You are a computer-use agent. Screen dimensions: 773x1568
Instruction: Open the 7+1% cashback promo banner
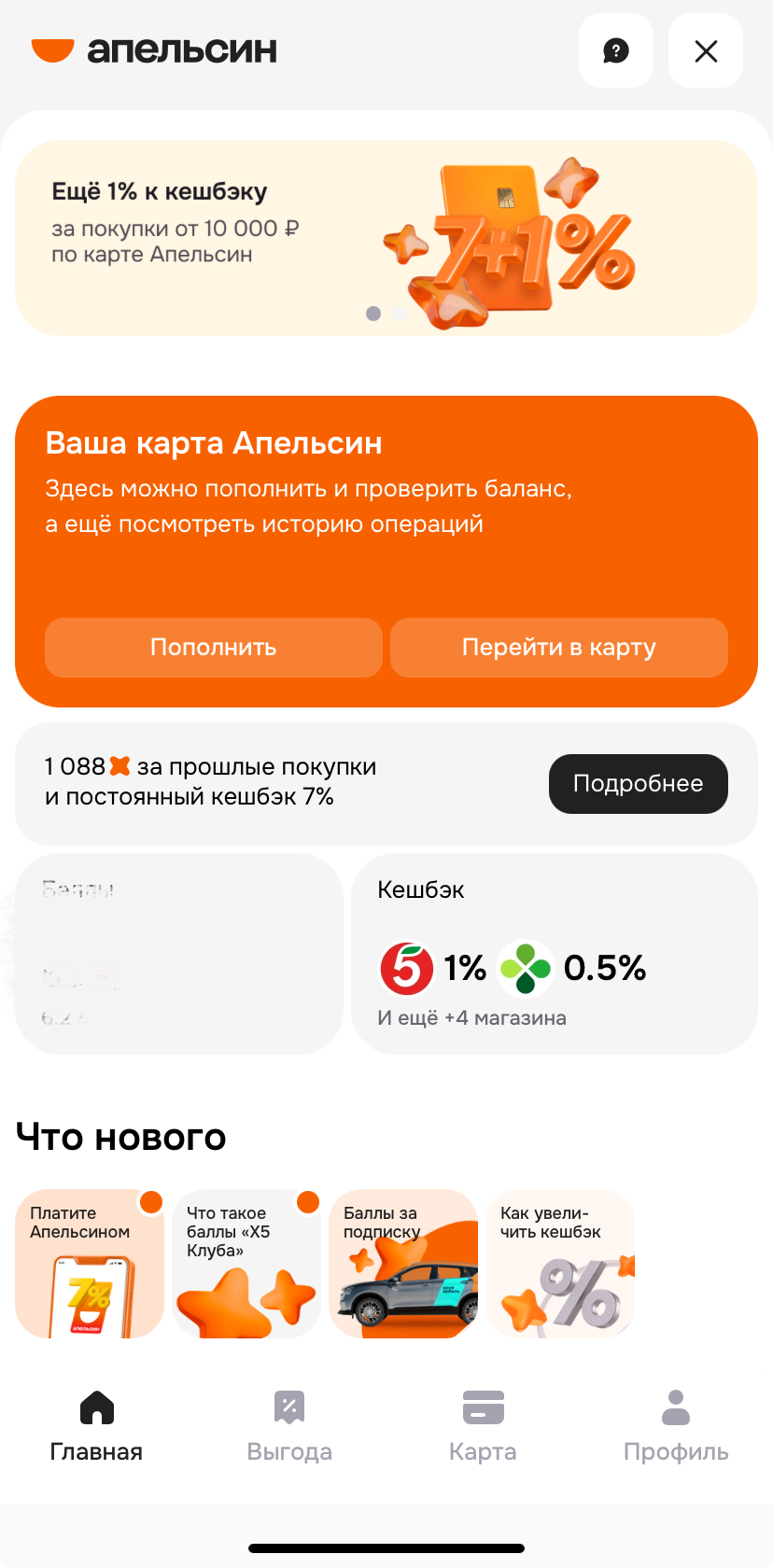click(386, 238)
